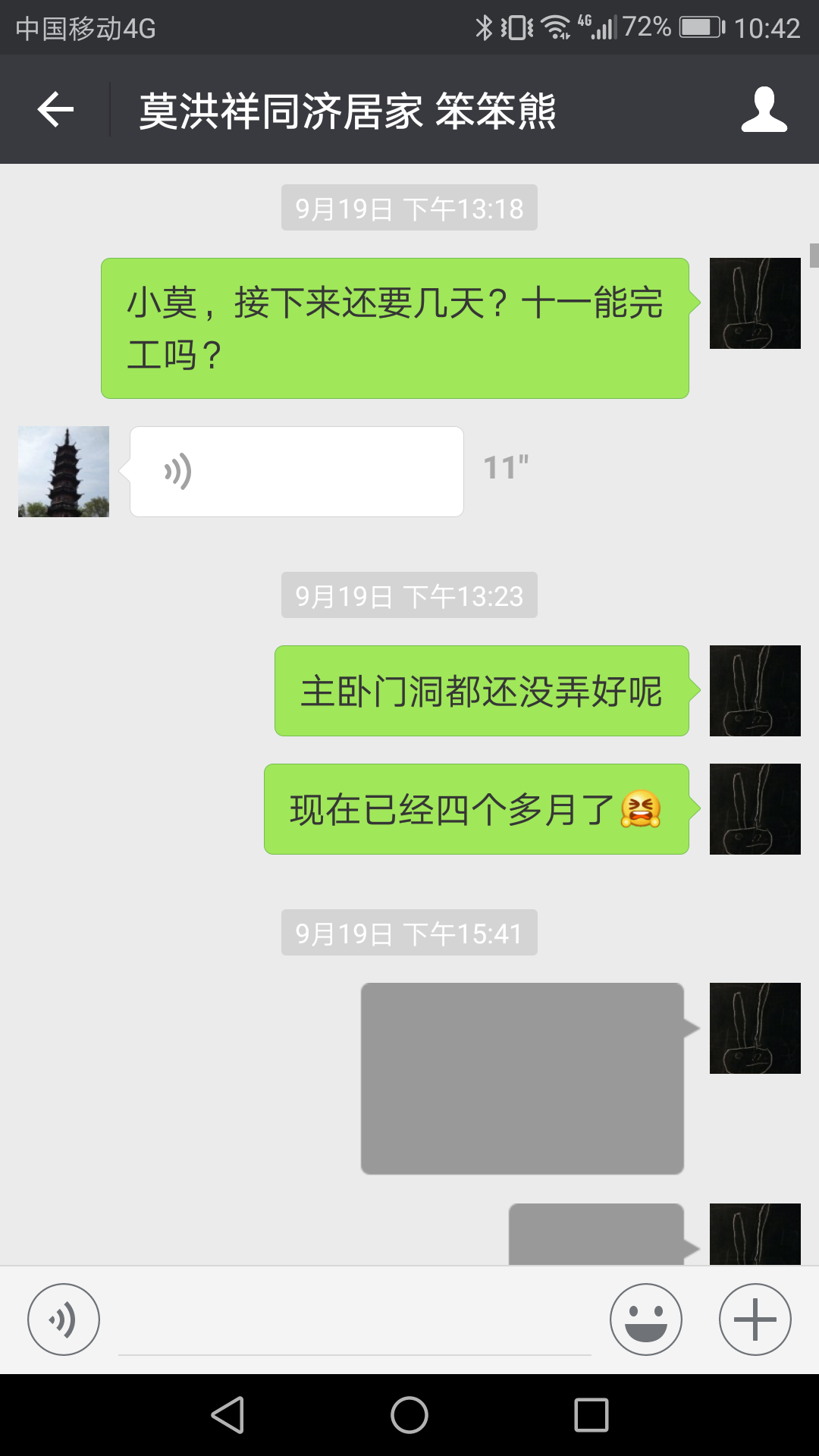Open the emoji picker

646,1319
